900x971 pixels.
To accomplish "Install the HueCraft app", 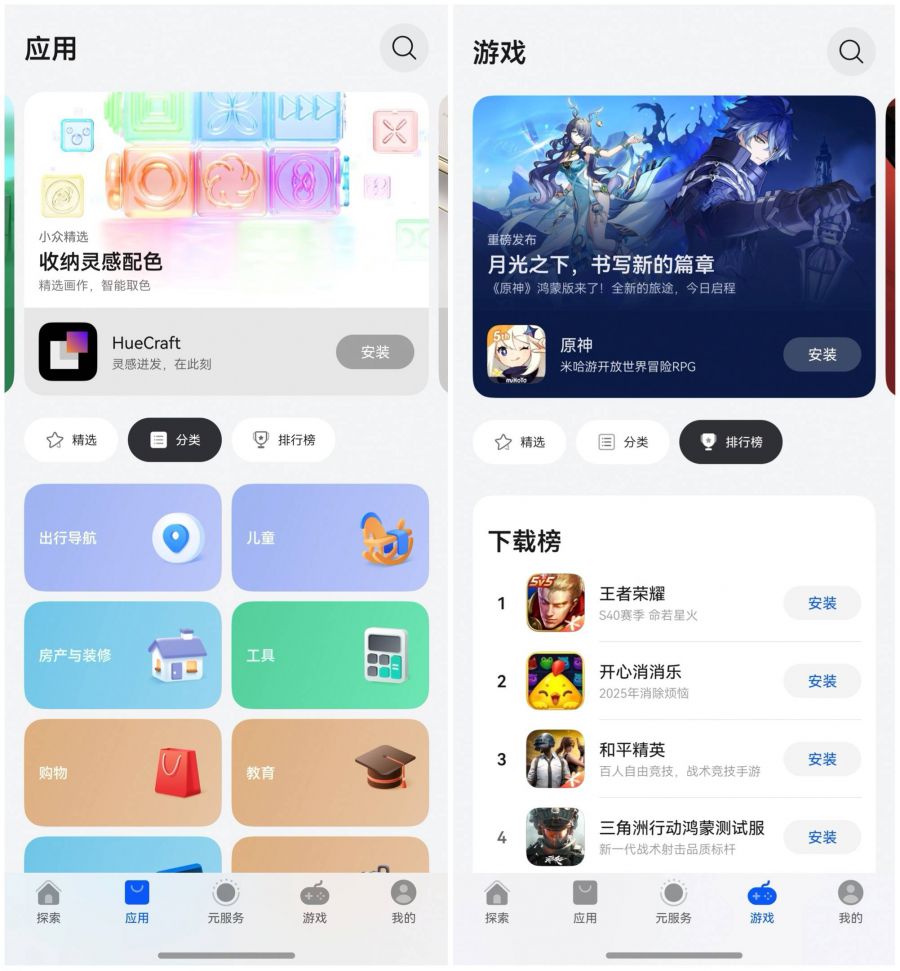I will (x=375, y=352).
